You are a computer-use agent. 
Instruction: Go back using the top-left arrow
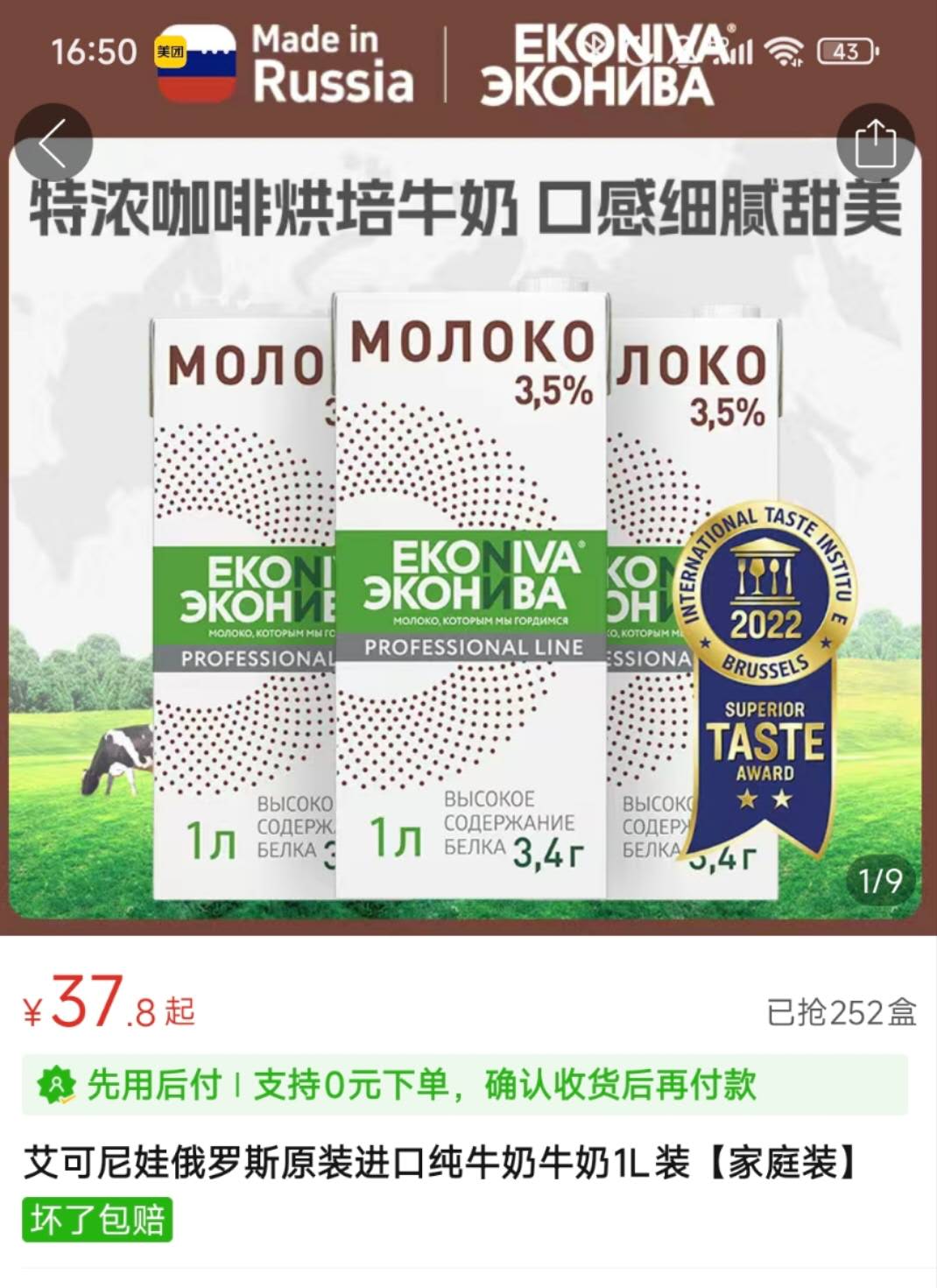(53, 144)
